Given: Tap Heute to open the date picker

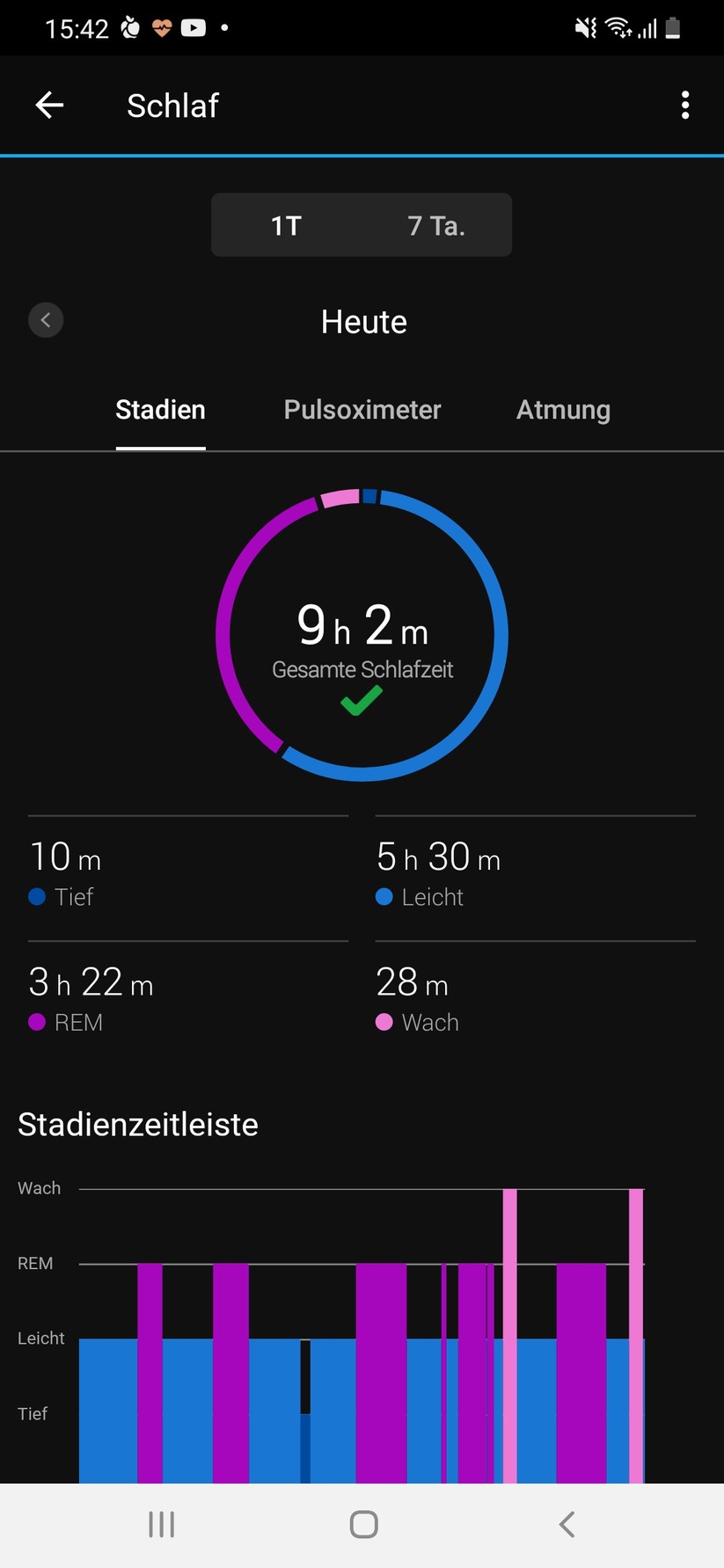Looking at the screenshot, I should (363, 322).
